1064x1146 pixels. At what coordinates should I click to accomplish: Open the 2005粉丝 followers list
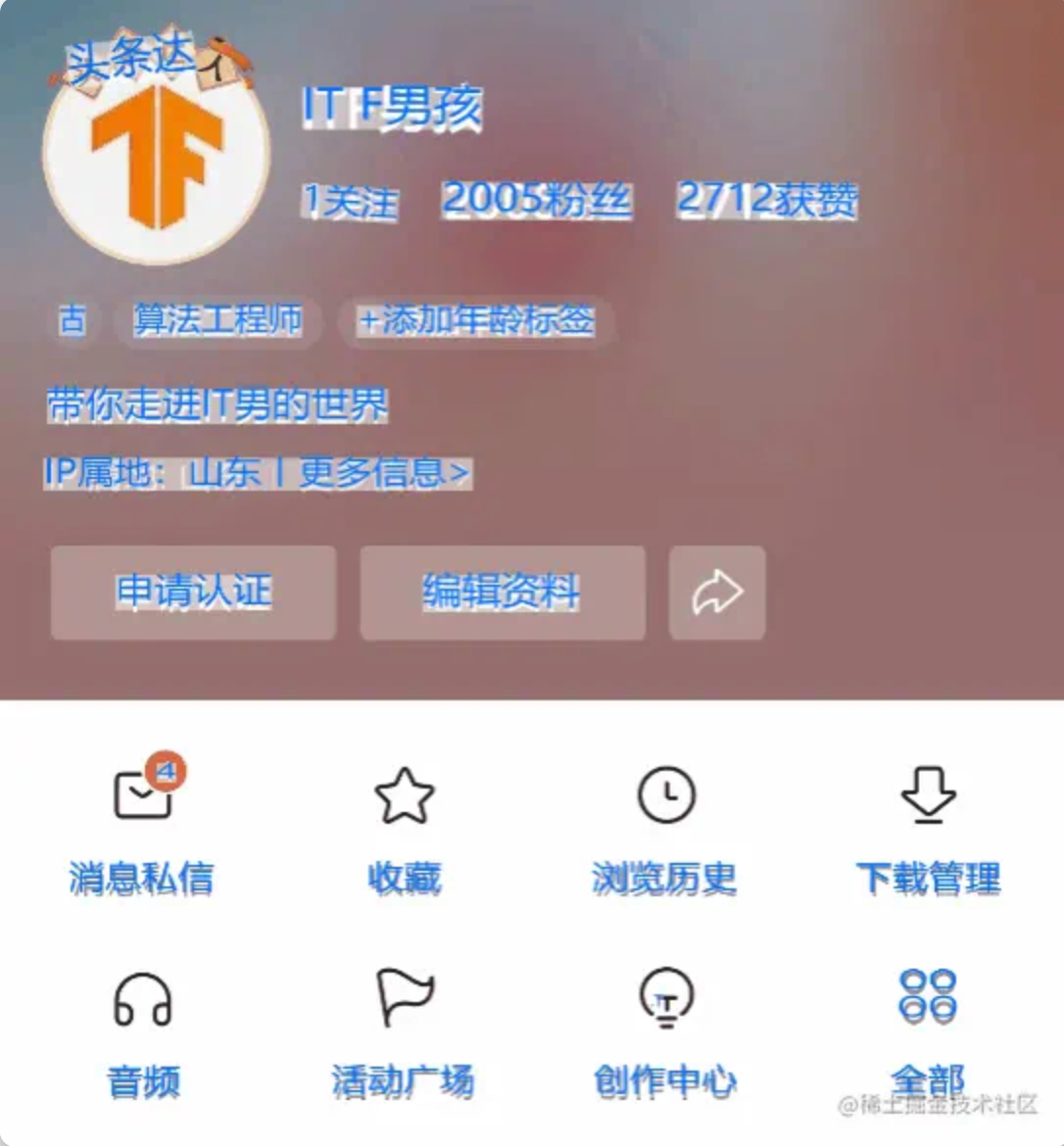(x=536, y=200)
